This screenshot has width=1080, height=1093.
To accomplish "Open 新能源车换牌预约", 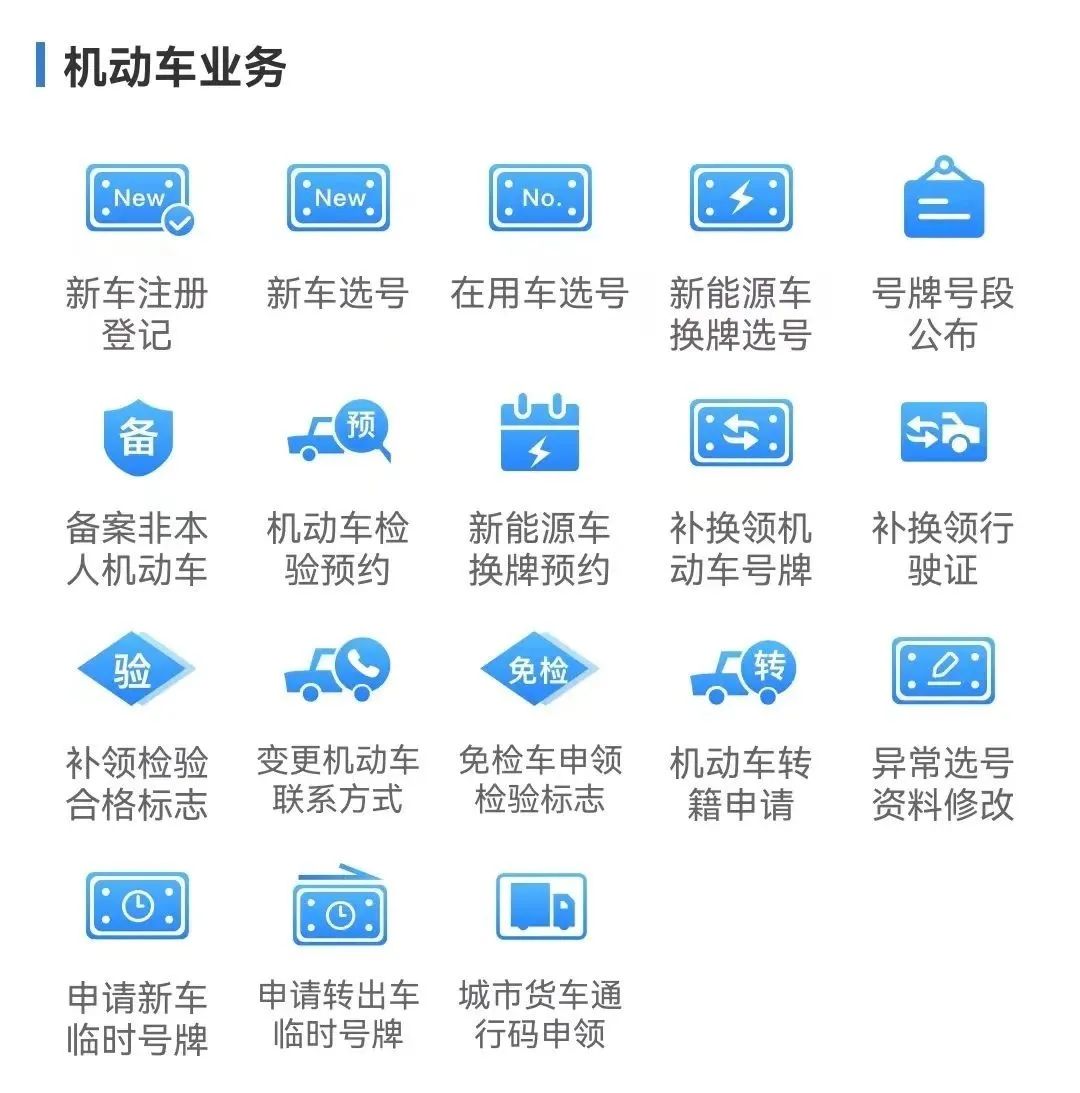I will 540,436.
